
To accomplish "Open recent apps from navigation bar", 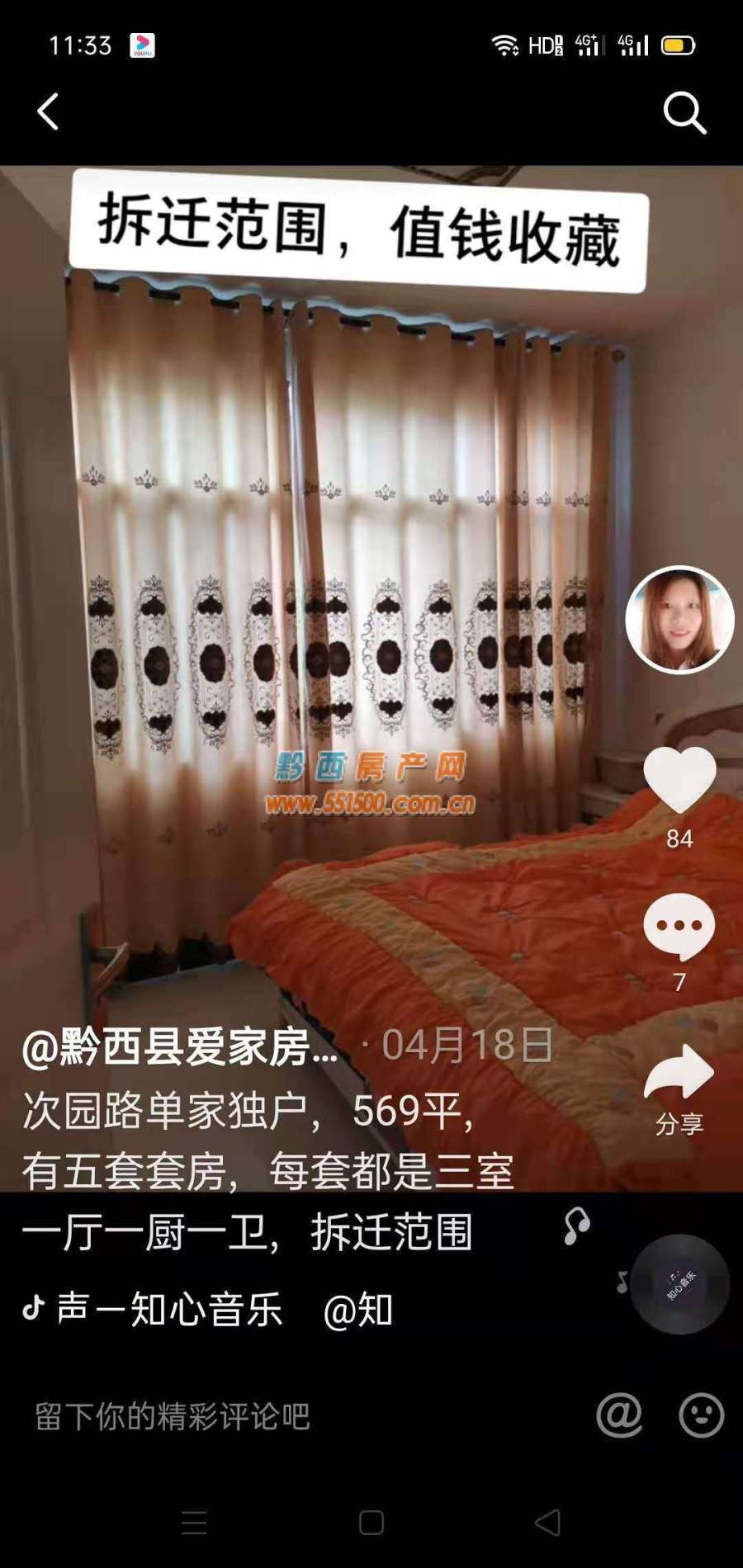I will (195, 1523).
